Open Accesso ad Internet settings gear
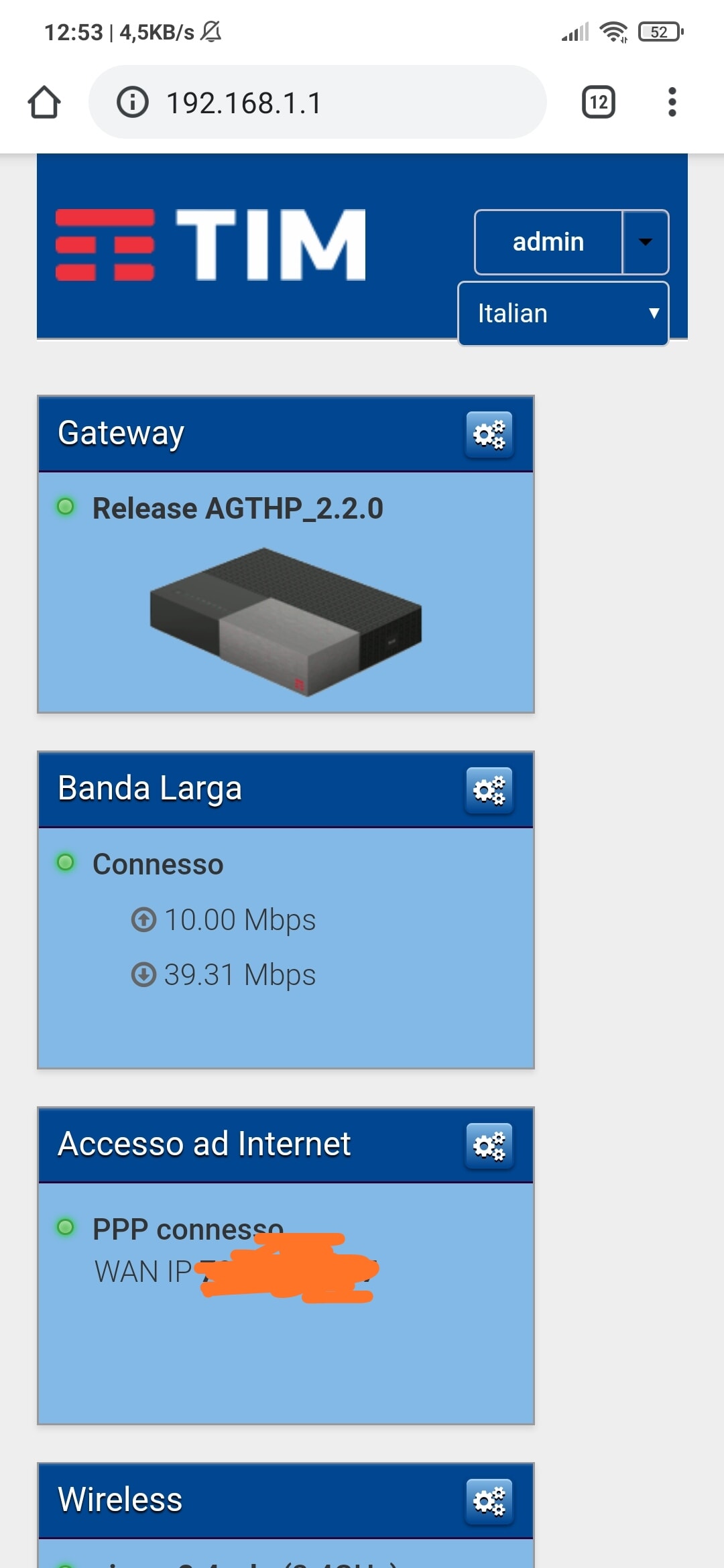The width and height of the screenshot is (724, 1568). point(490,1146)
